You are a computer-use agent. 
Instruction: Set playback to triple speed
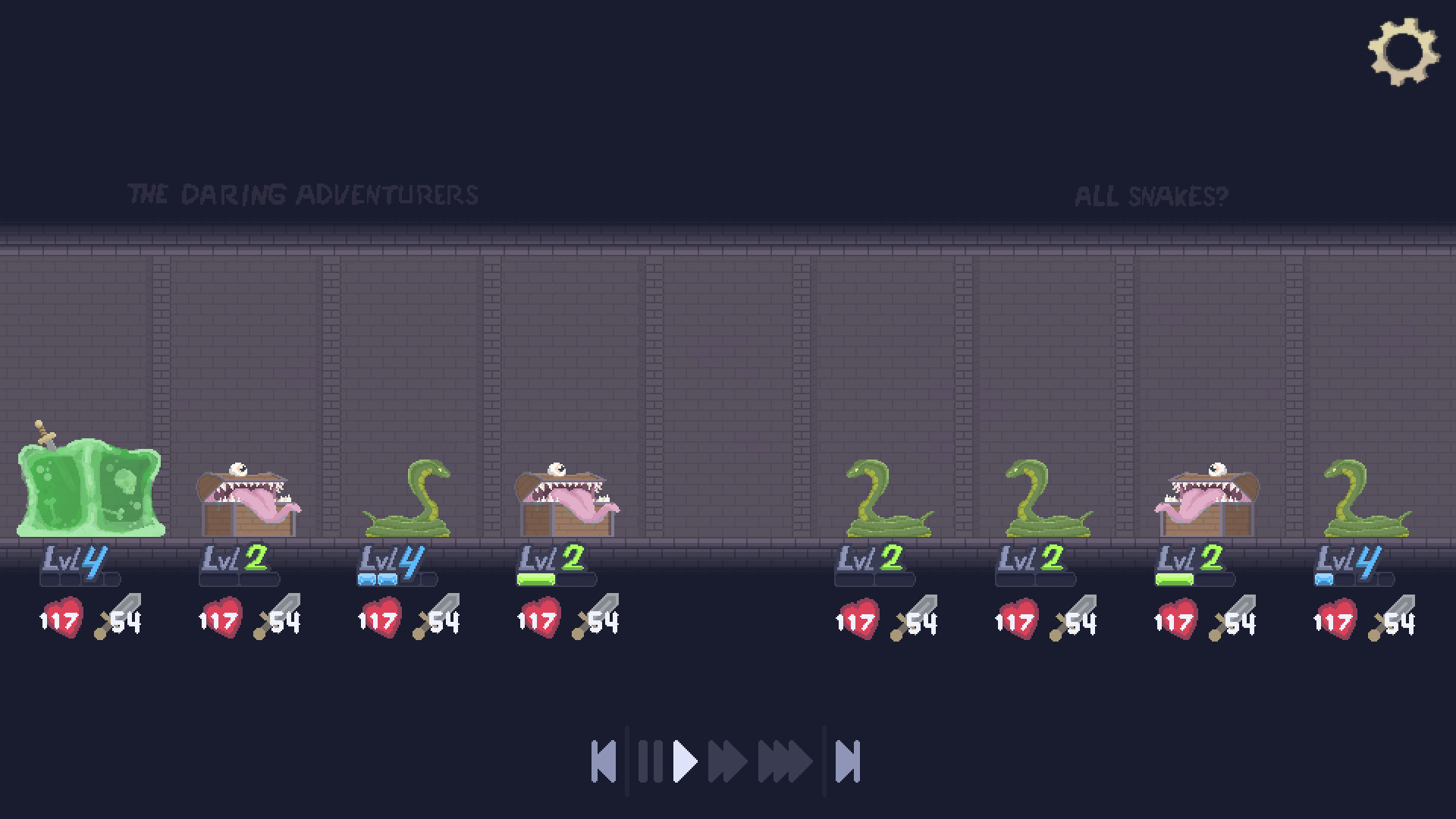pos(784,761)
